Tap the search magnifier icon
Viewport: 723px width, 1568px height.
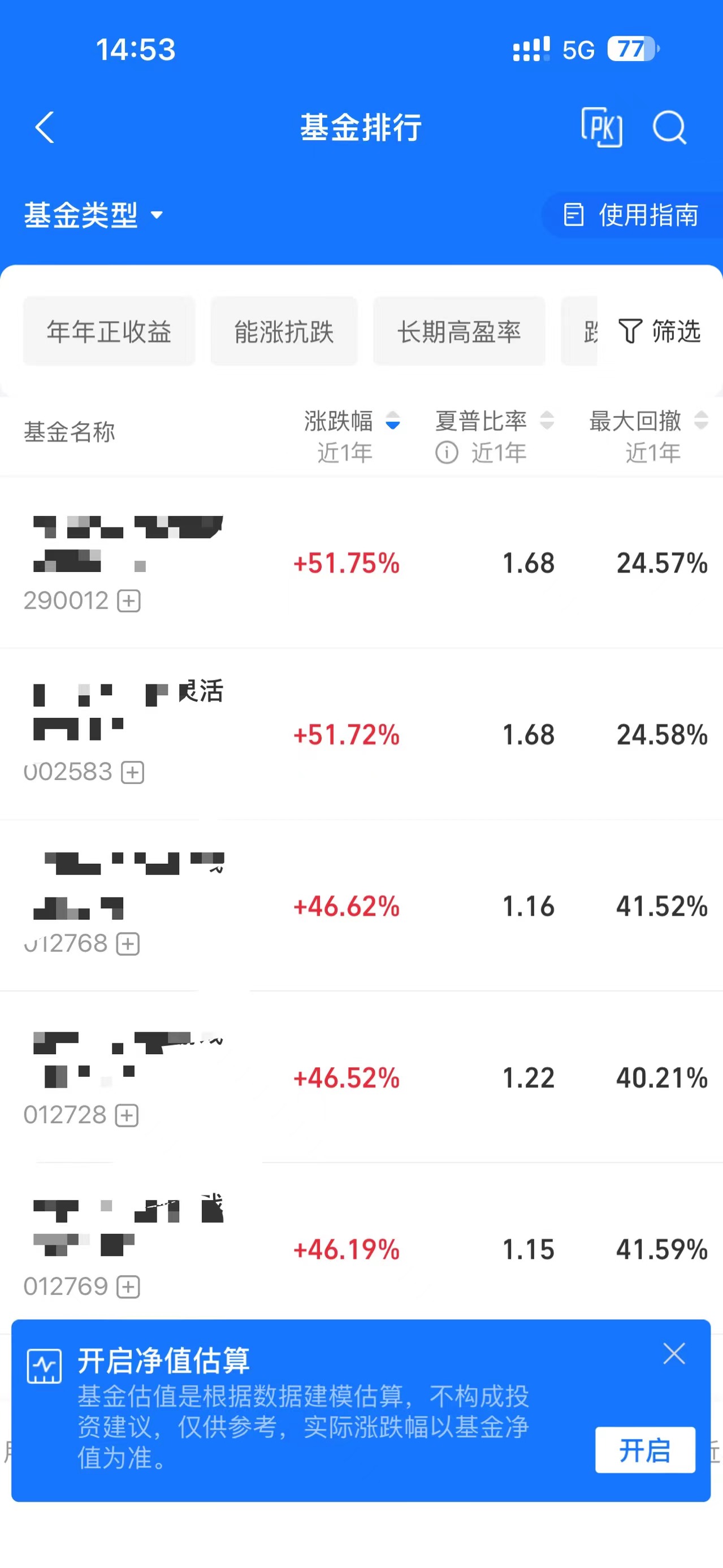(x=670, y=128)
